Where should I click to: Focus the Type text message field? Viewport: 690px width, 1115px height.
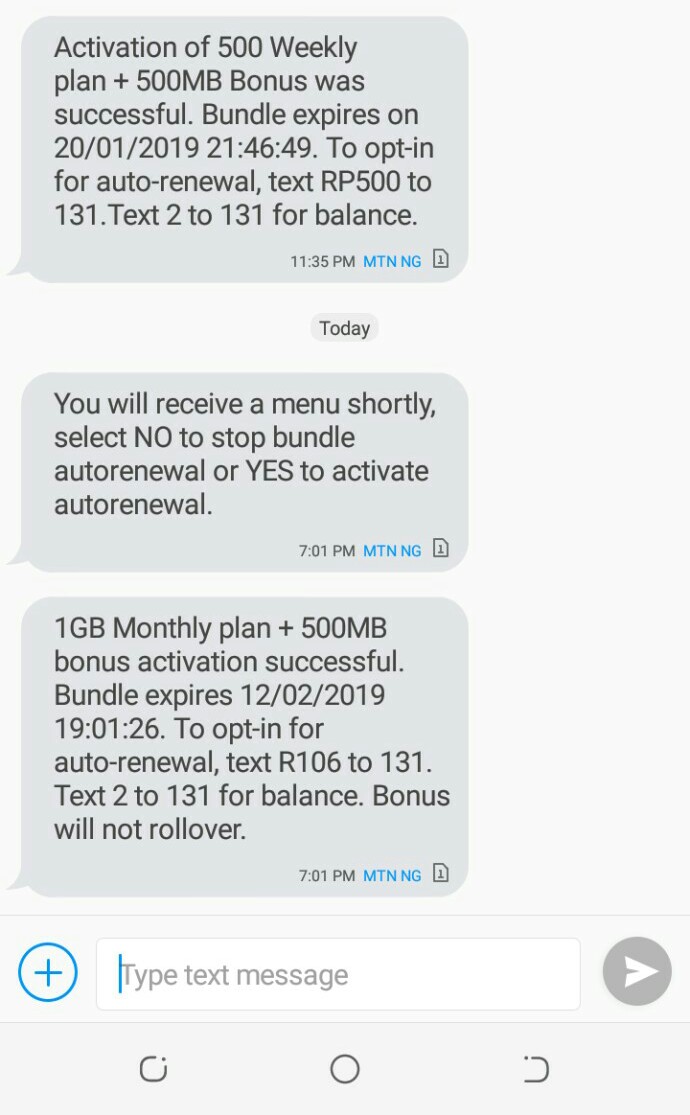(338, 974)
